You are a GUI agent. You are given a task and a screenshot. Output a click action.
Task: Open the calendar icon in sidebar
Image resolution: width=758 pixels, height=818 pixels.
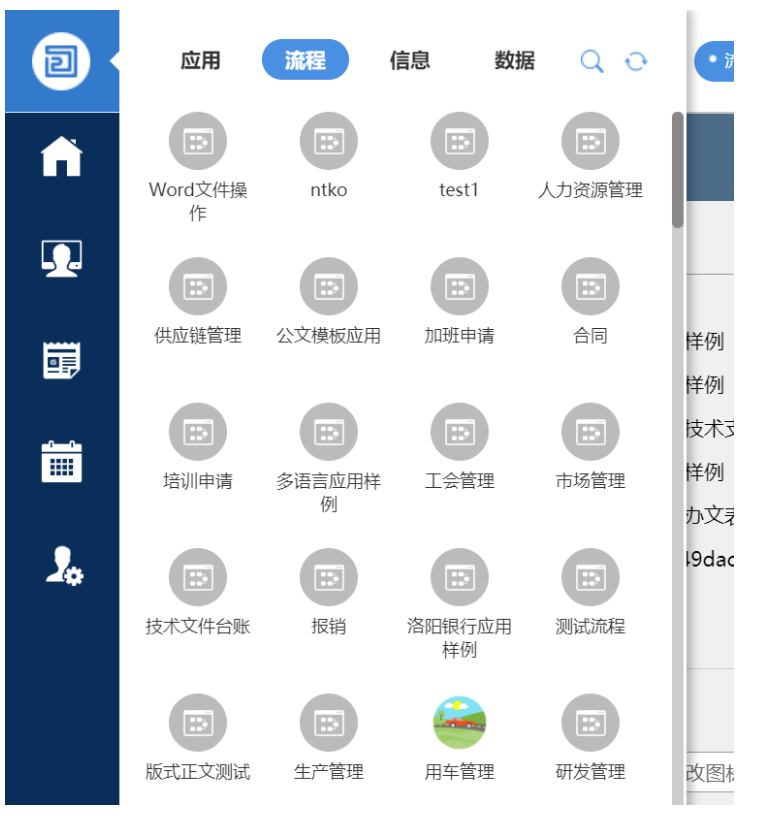coord(61,461)
